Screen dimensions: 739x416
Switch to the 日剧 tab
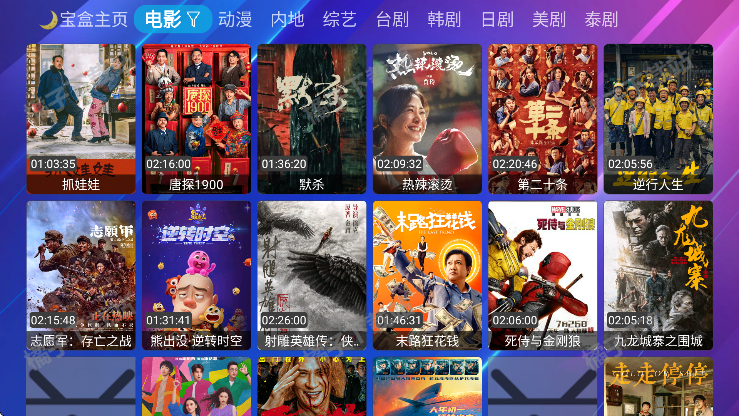[x=497, y=19]
